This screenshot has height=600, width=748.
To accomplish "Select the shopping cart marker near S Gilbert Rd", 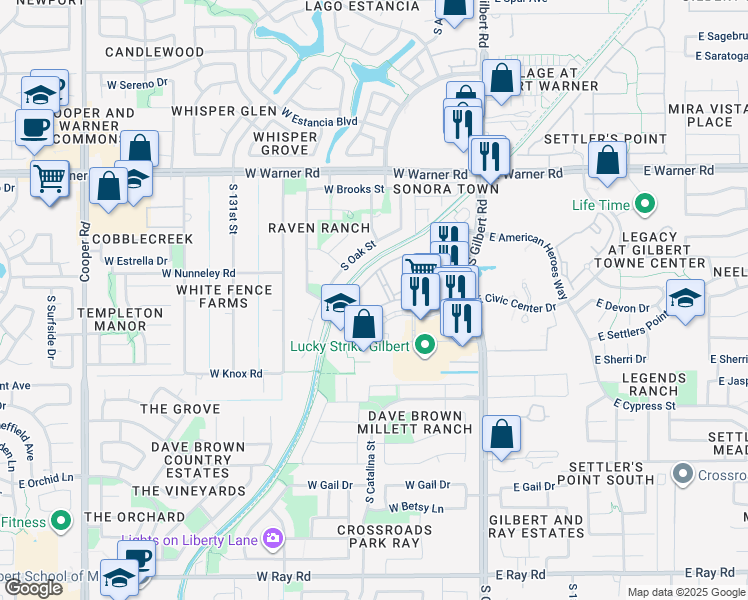I will coord(422,265).
